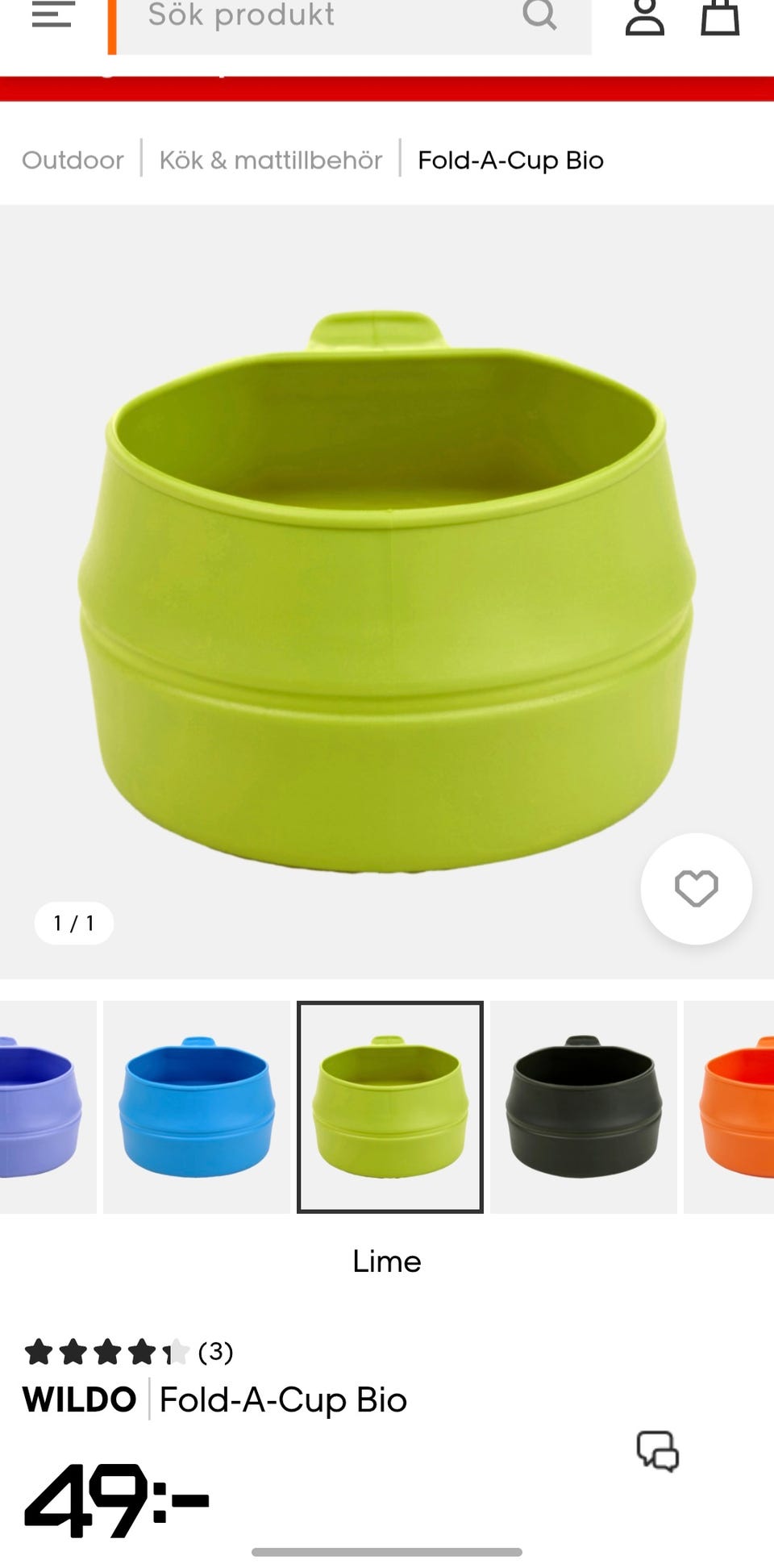Tap the Sök produkt search field

coord(322,19)
